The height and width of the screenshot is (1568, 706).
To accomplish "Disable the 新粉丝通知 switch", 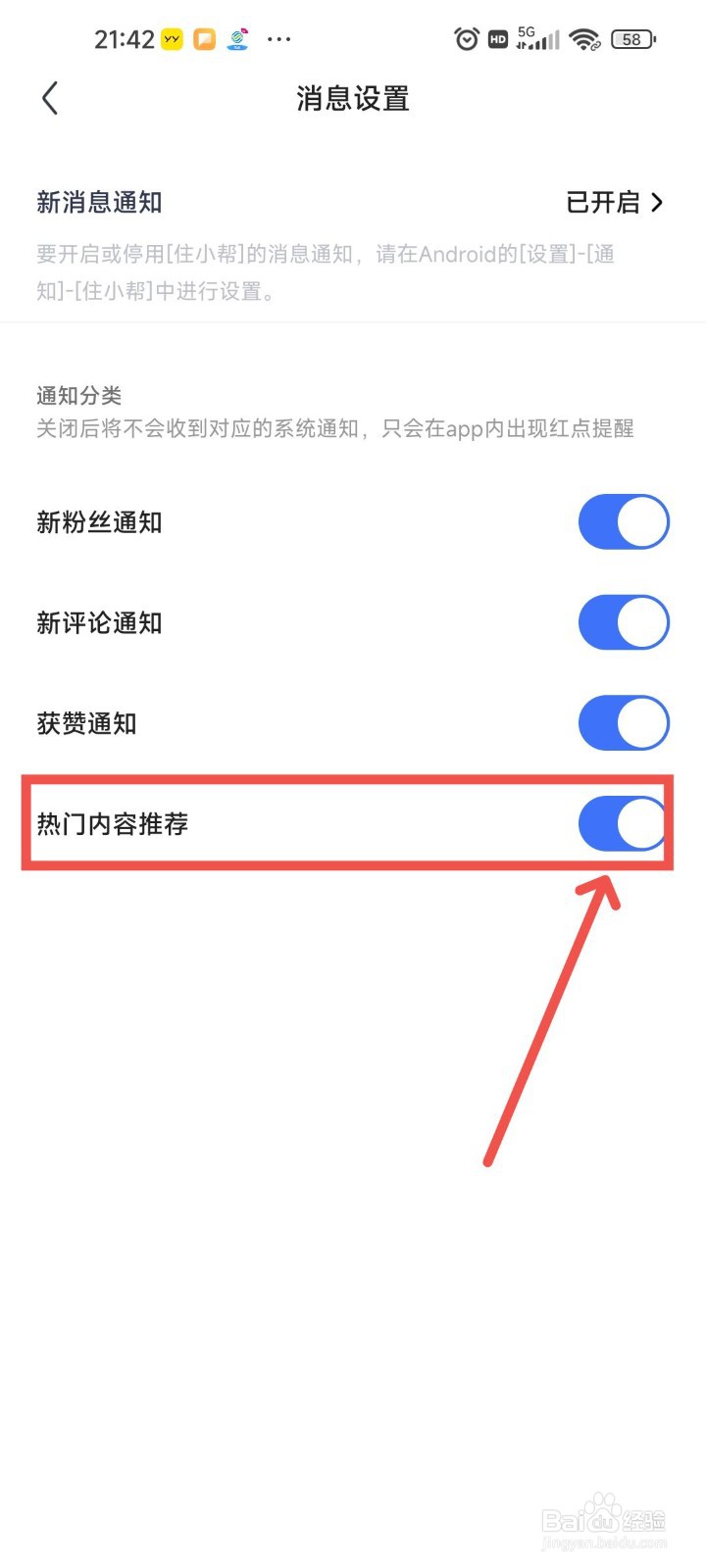I will click(x=624, y=521).
